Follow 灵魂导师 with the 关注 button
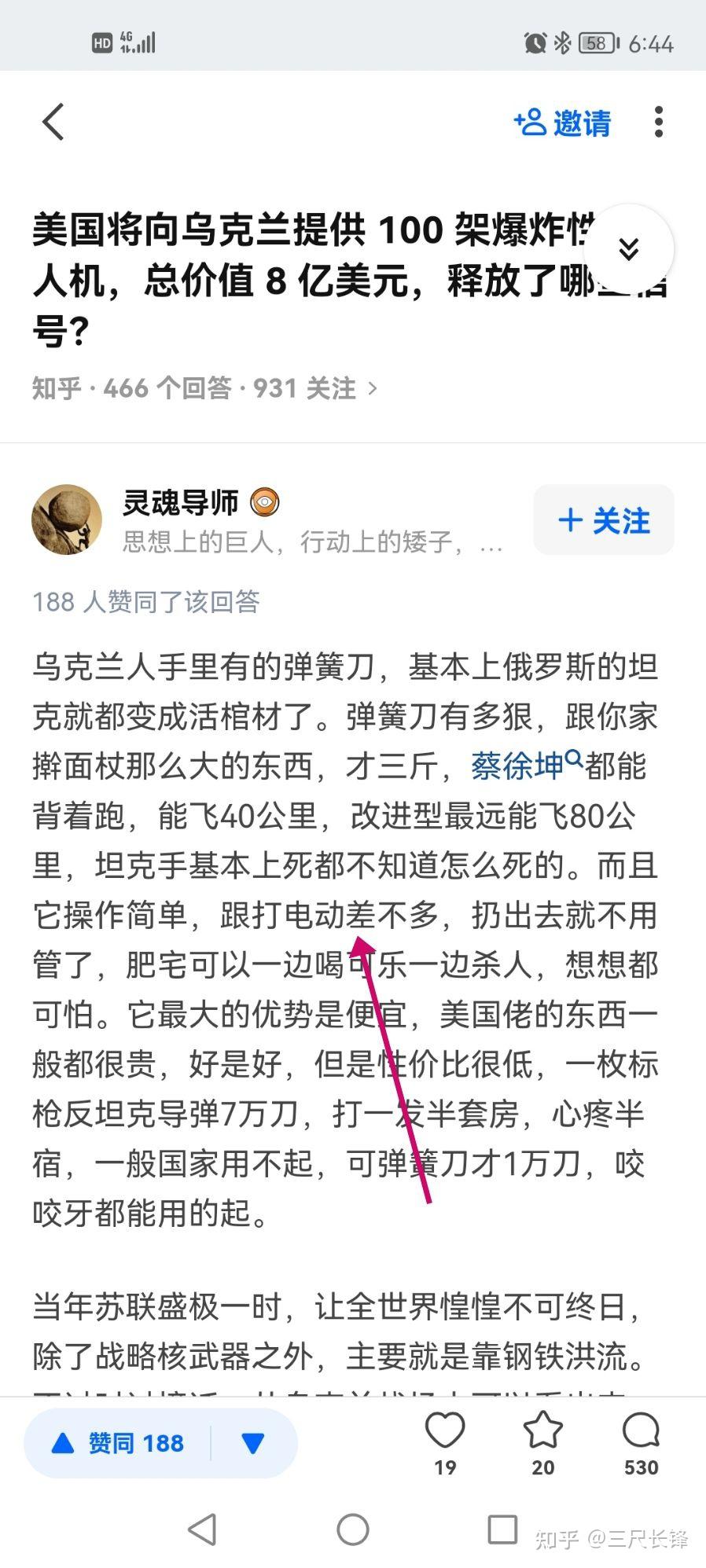 604,520
